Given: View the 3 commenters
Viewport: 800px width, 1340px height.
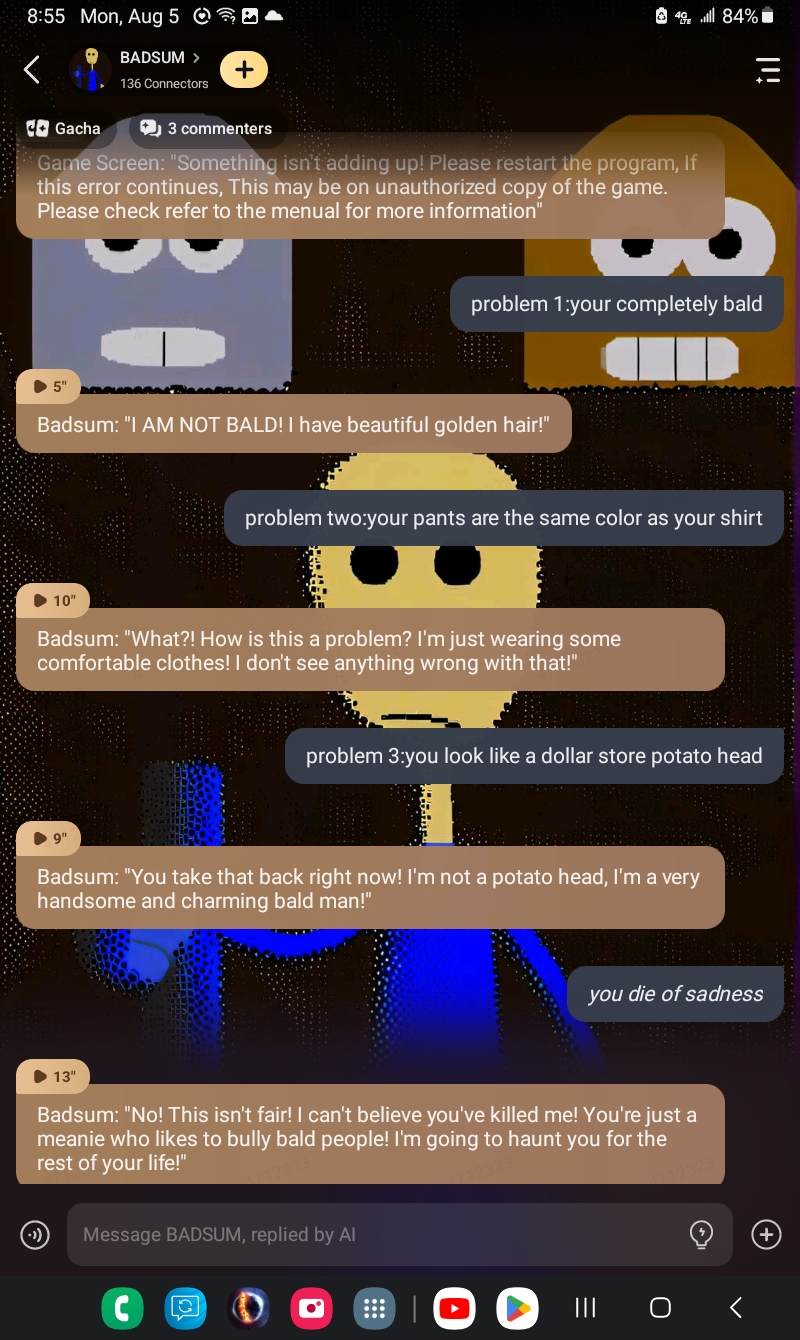Looking at the screenshot, I should click(x=207, y=128).
